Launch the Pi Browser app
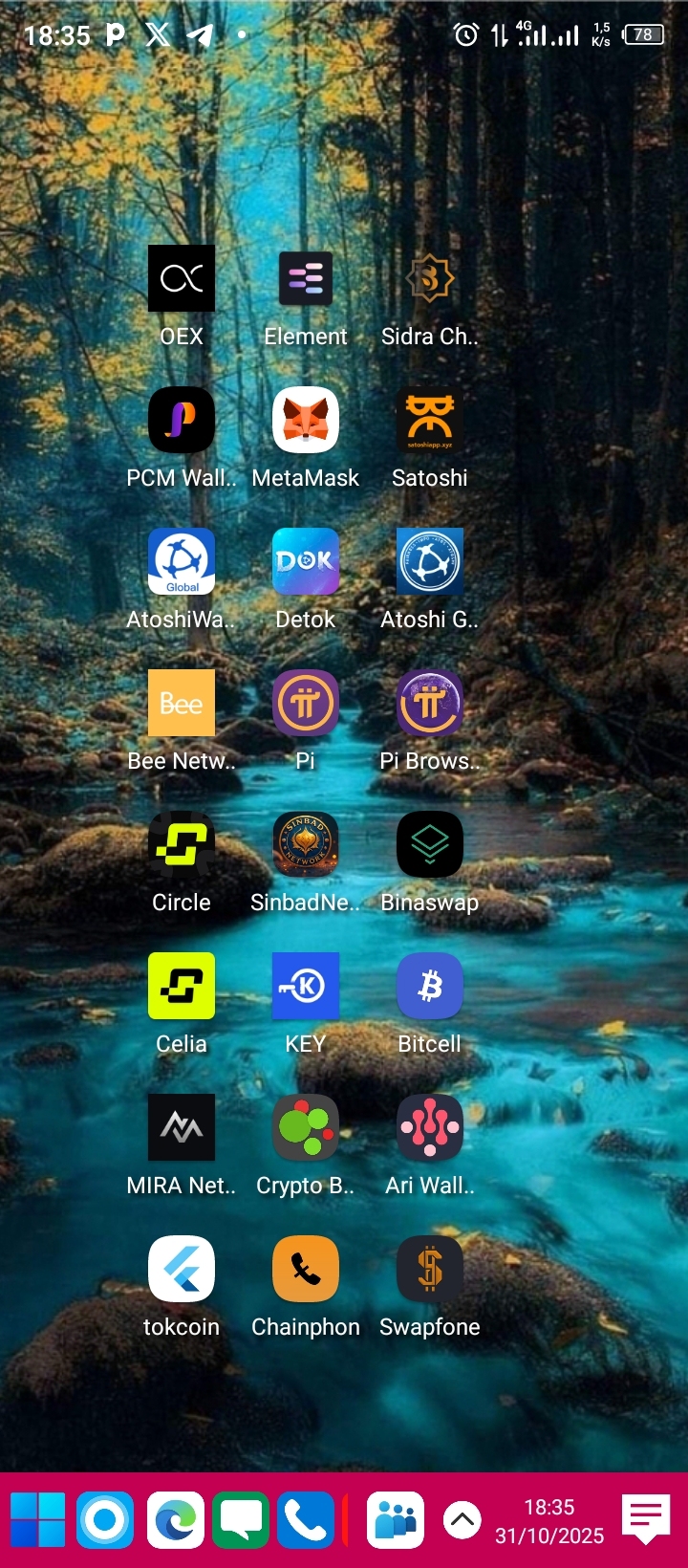This screenshot has height=1568, width=688. click(430, 703)
